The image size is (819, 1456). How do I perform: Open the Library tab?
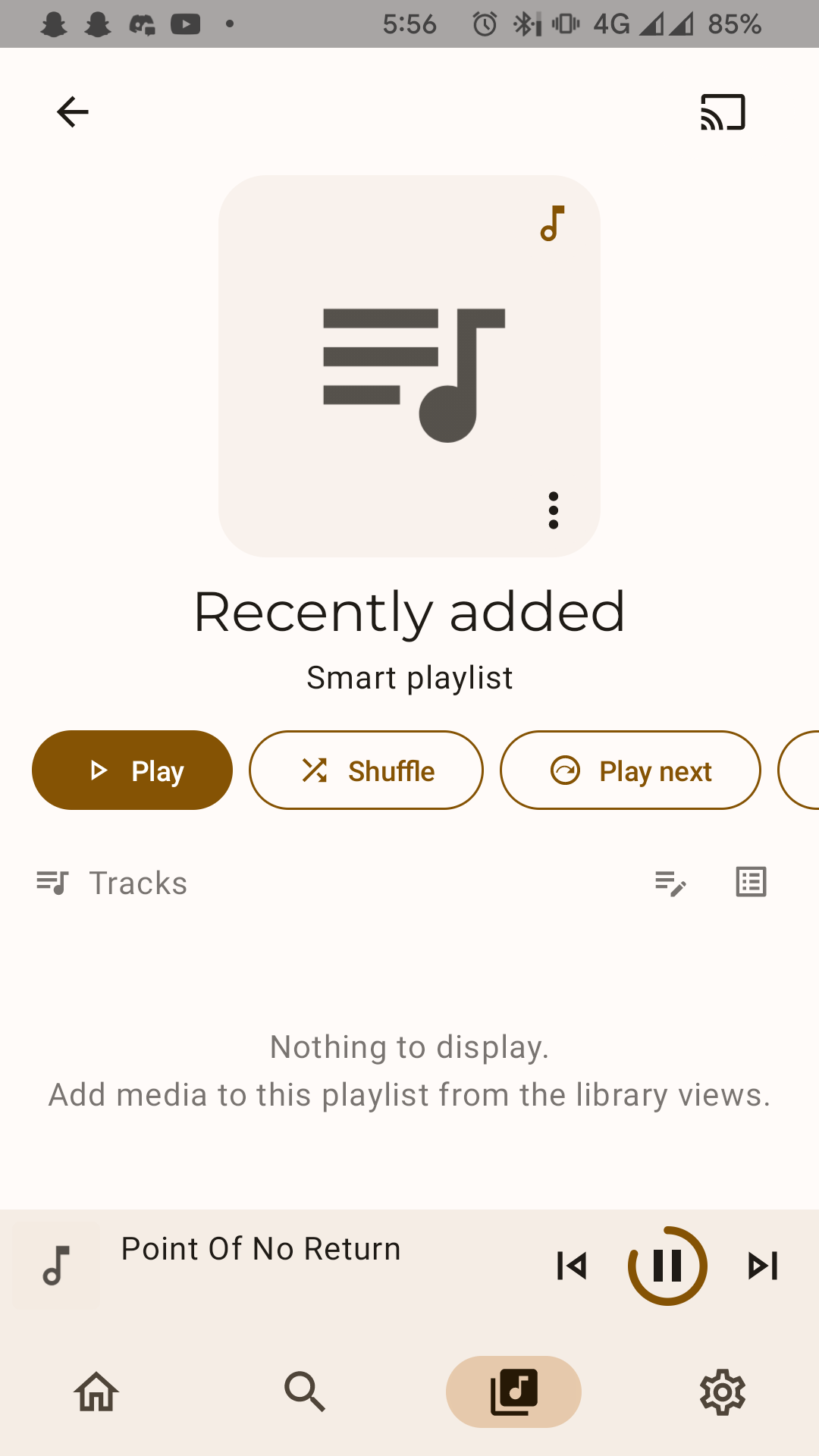[x=514, y=1392]
